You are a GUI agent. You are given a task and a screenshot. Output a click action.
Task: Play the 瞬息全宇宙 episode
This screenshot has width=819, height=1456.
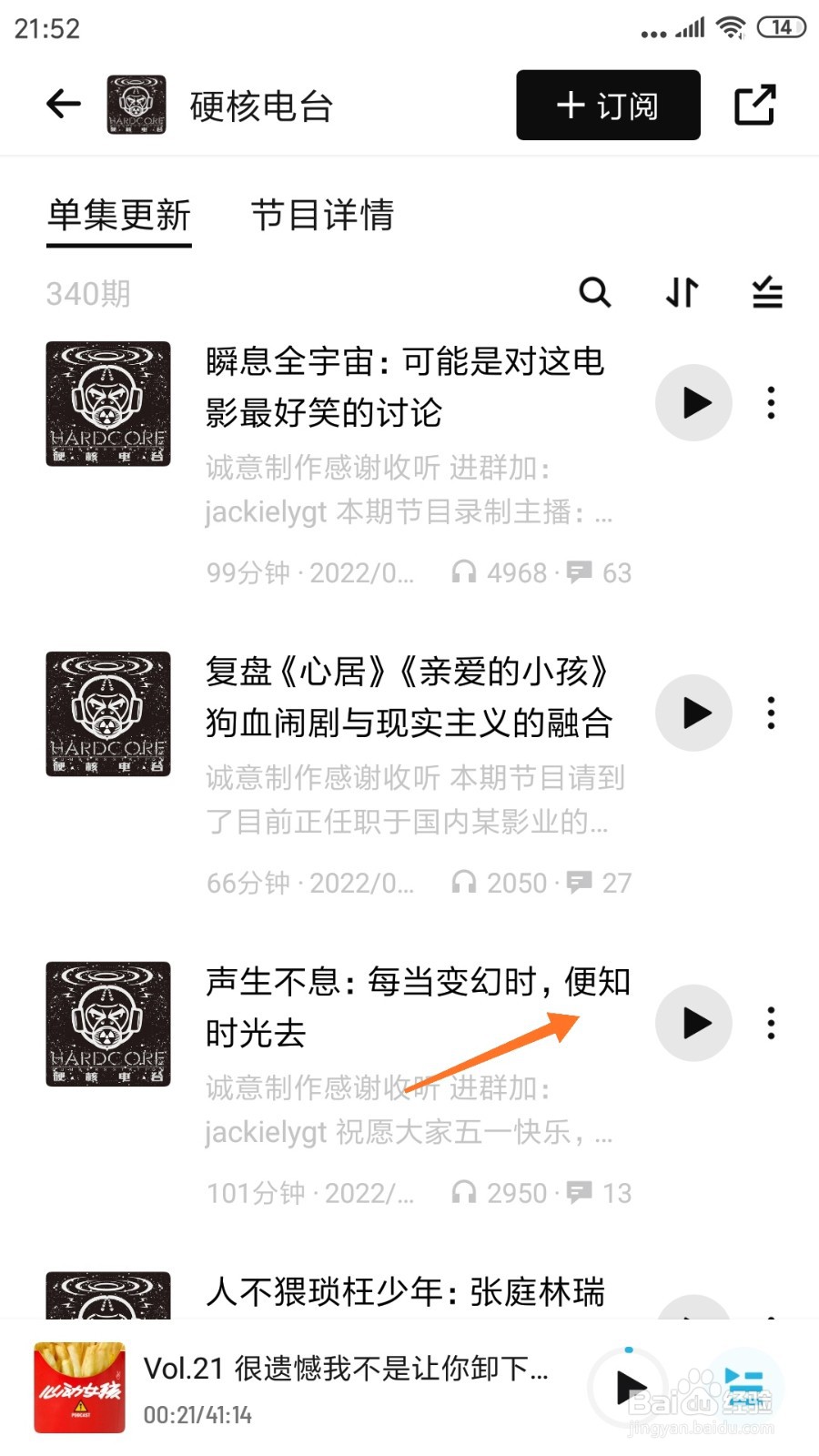click(693, 403)
